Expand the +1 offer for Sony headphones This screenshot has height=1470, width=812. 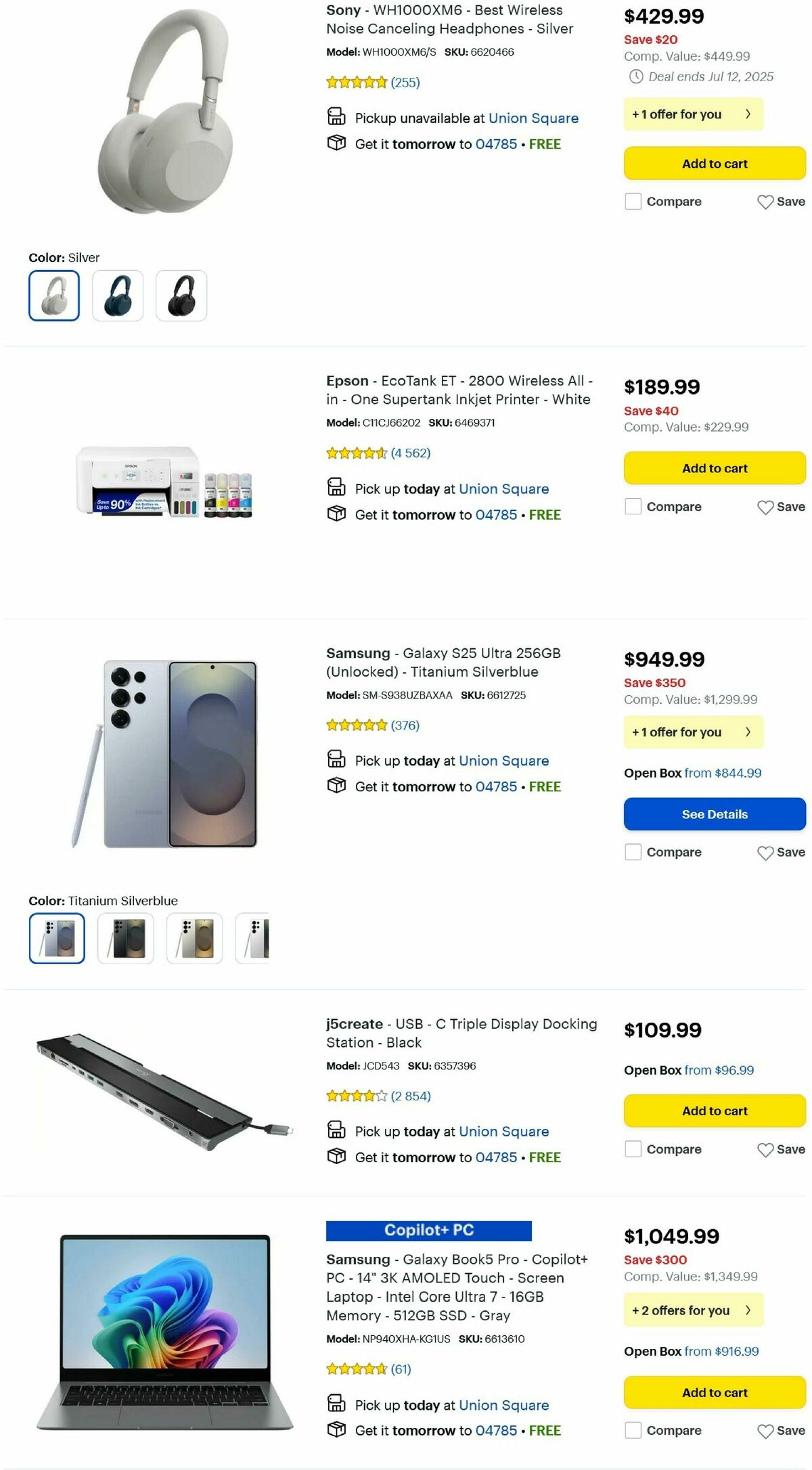pyautogui.click(x=693, y=114)
